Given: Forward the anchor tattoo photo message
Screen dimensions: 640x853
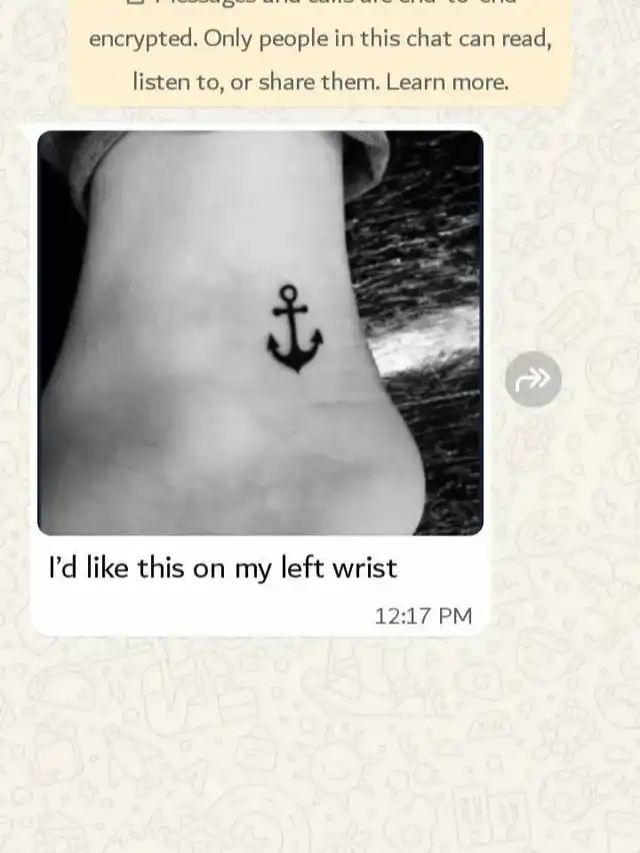Looking at the screenshot, I should [x=533, y=379].
